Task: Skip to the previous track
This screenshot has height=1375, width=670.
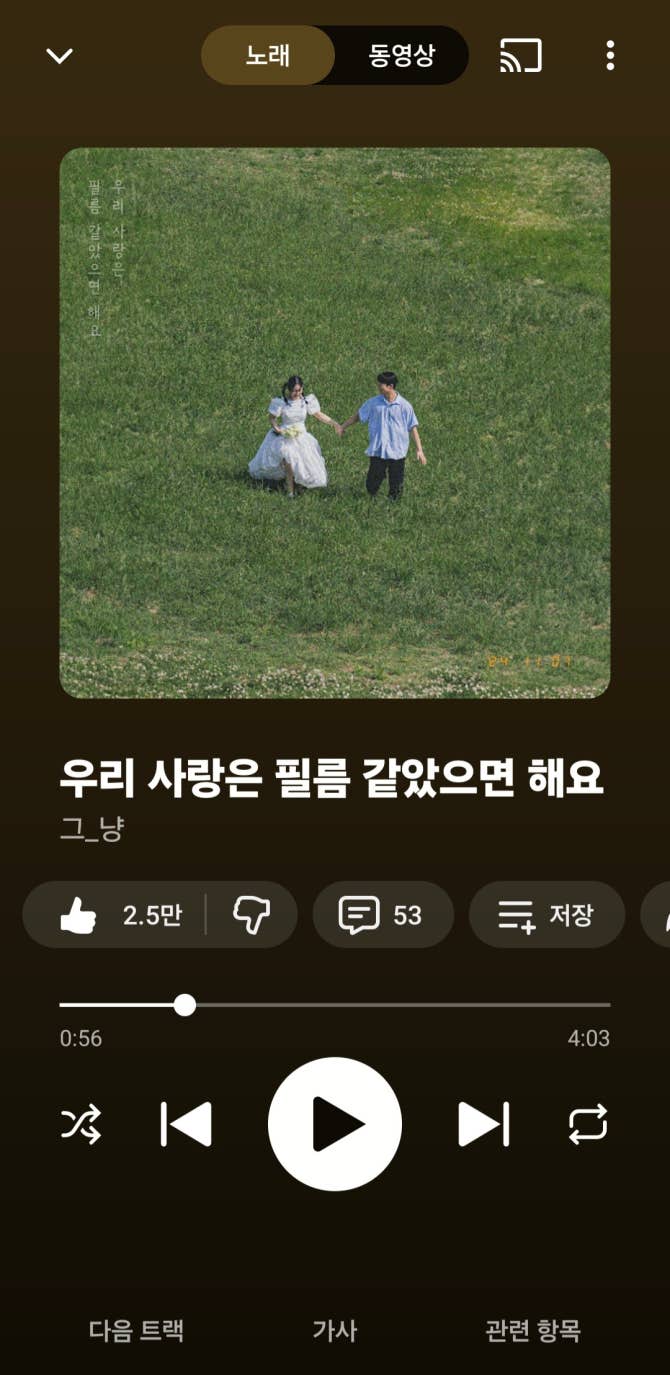Action: (186, 1125)
